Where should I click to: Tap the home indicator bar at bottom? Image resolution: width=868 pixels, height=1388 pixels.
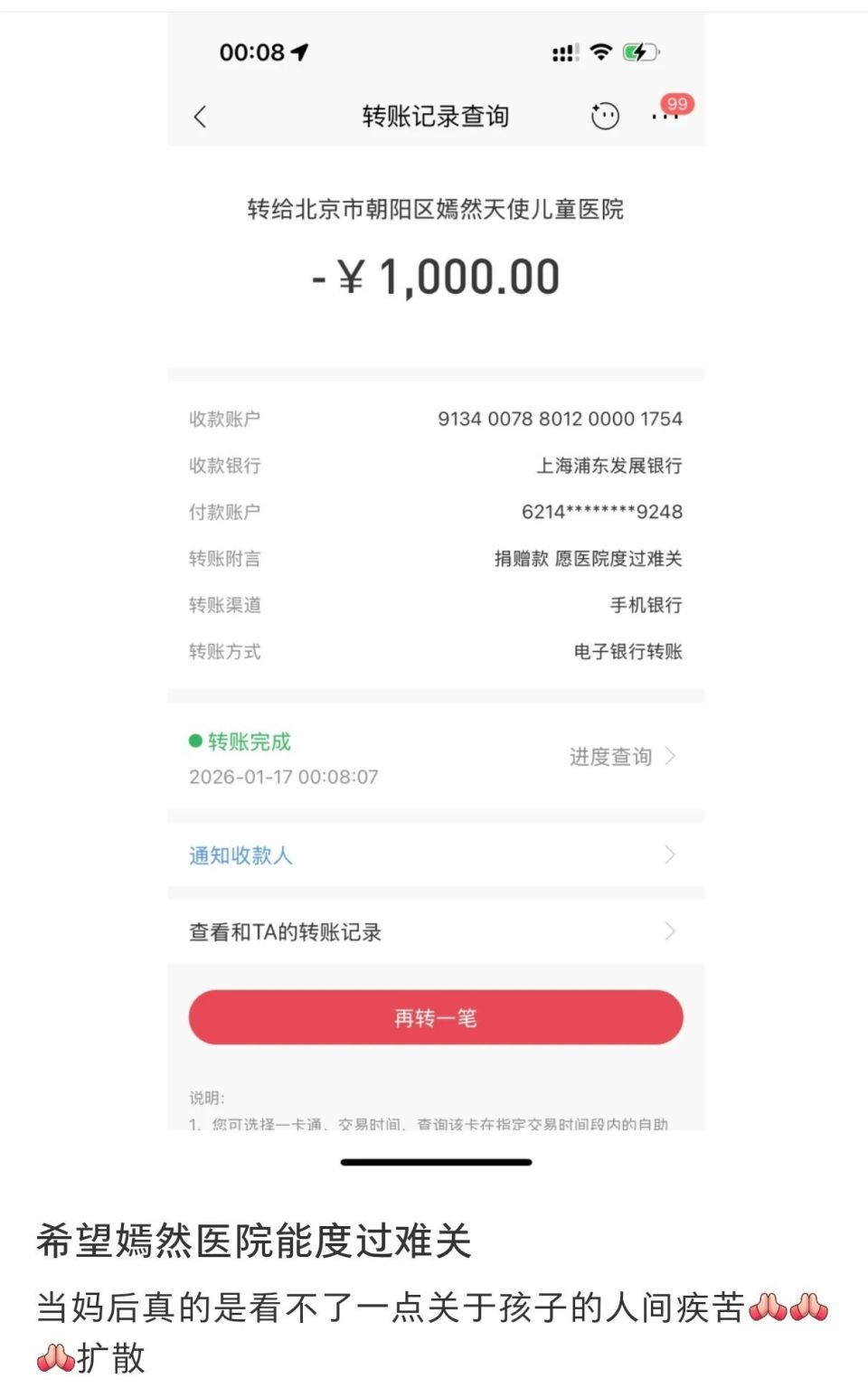point(434,1162)
